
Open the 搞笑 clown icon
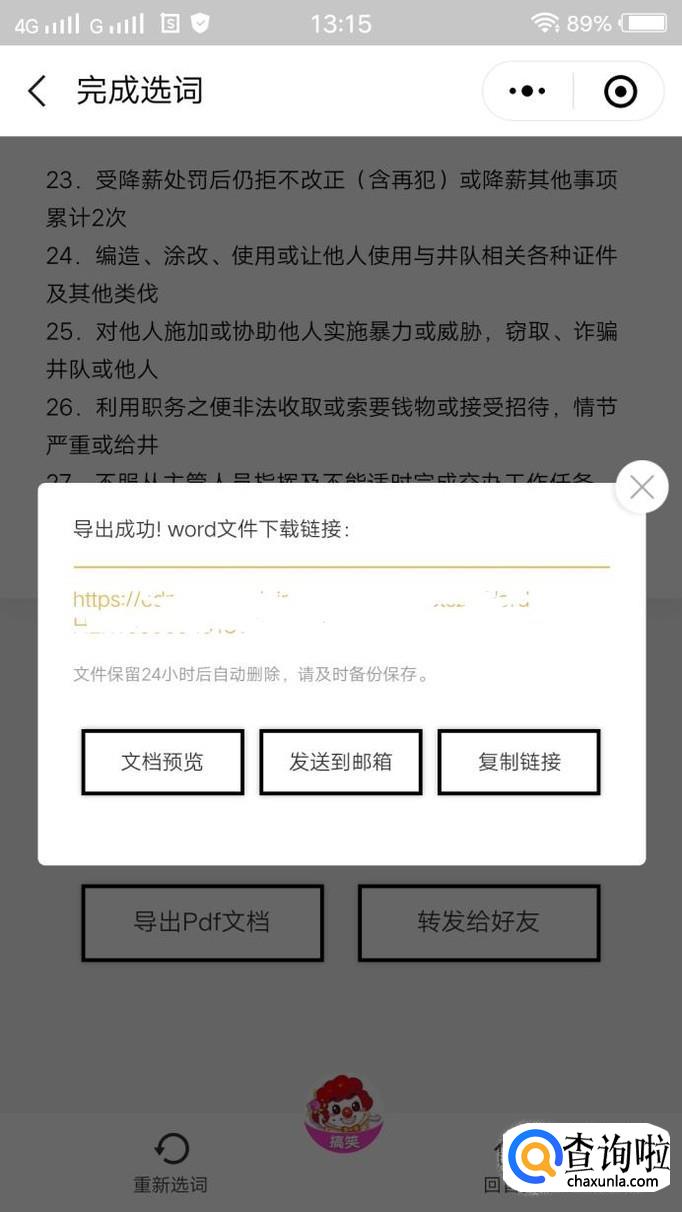pos(343,1117)
